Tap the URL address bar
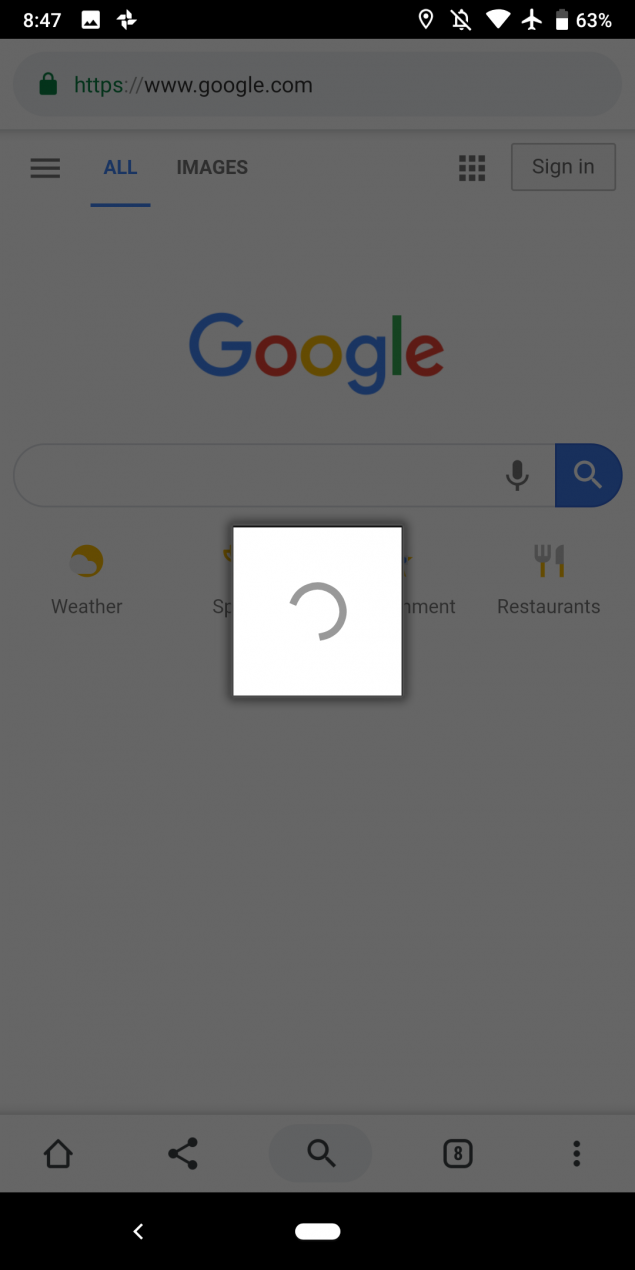635x1270 pixels. coord(317,85)
